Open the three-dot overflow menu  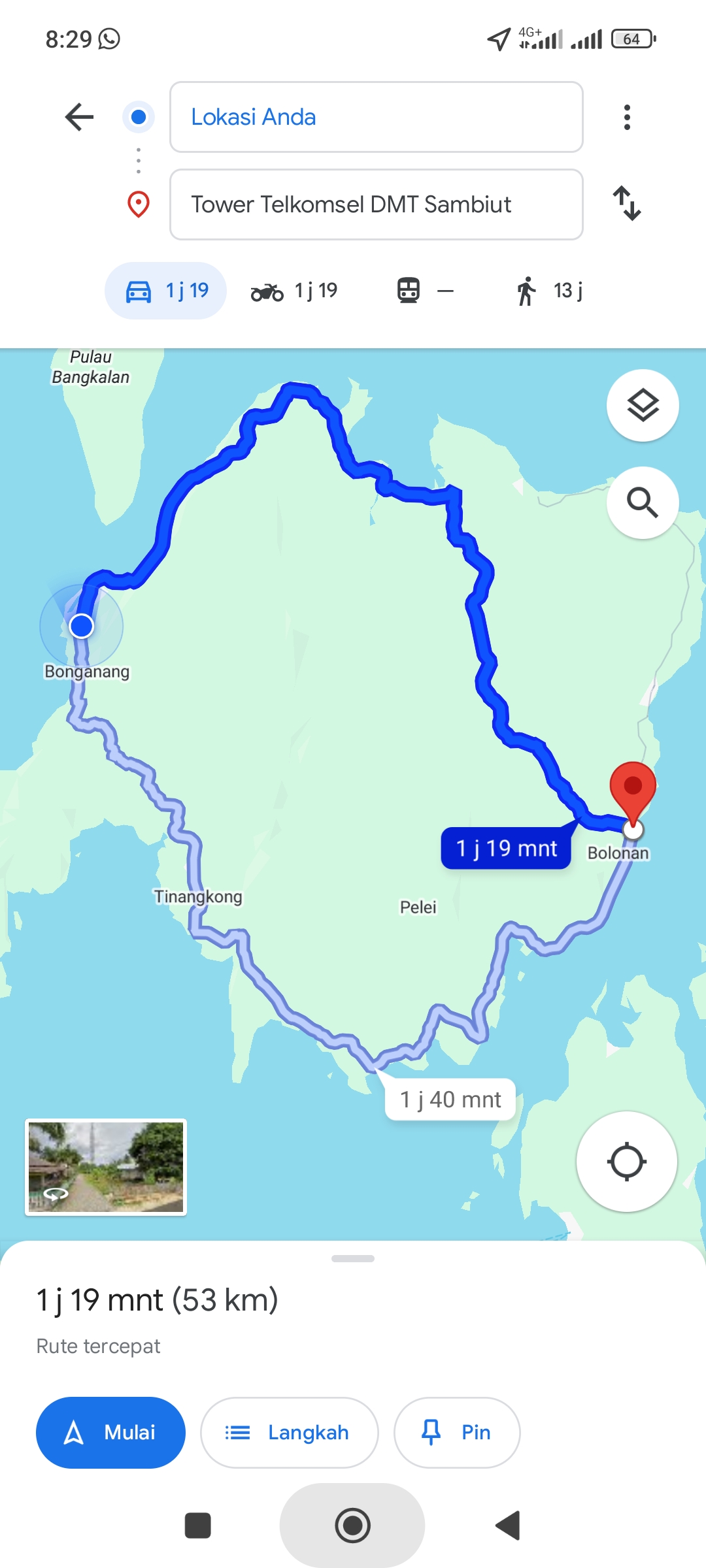click(x=627, y=118)
